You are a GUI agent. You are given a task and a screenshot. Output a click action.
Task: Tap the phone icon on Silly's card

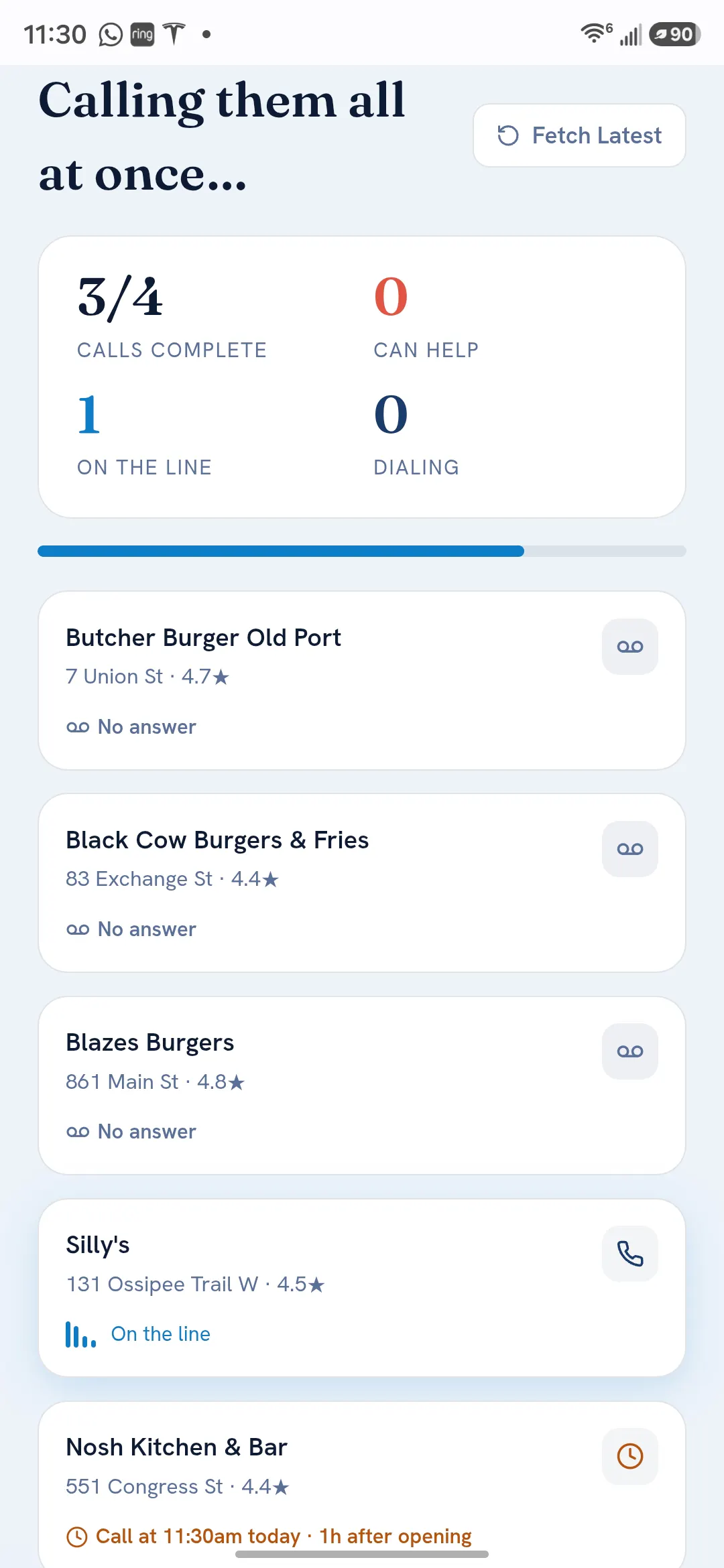[x=629, y=1254]
